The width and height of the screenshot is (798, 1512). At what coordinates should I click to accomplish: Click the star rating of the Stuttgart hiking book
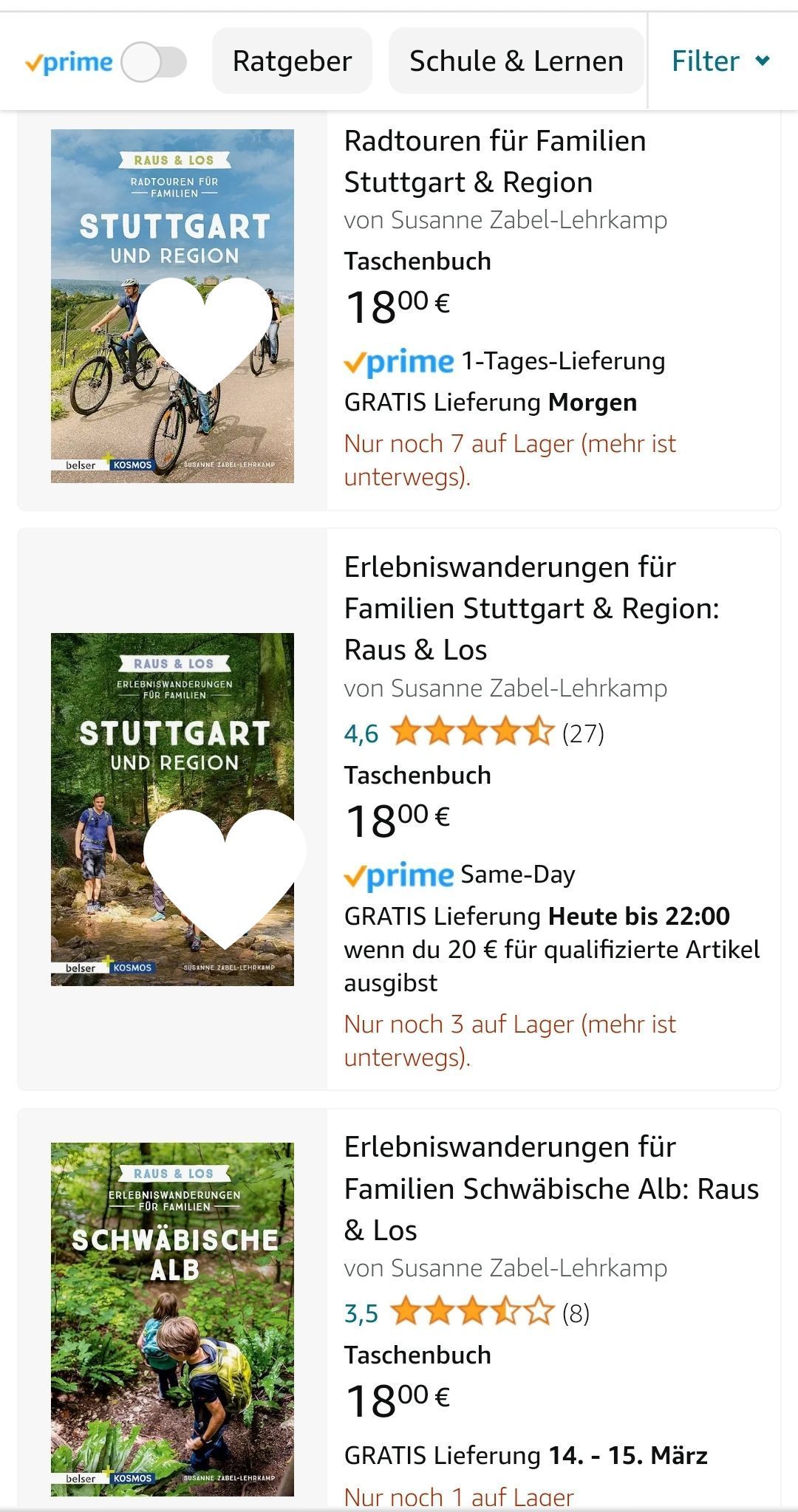pyautogui.click(x=473, y=733)
